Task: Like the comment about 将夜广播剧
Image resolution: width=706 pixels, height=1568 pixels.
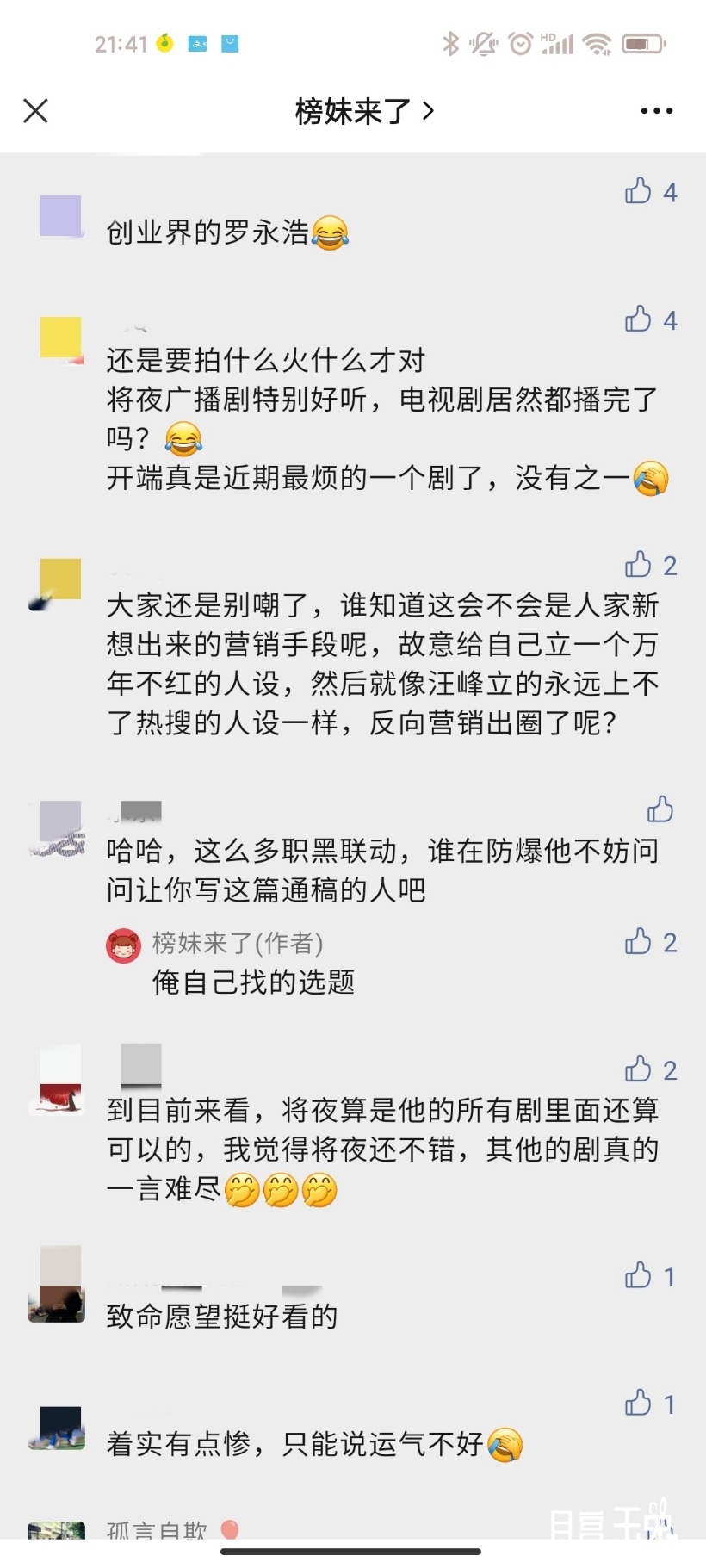Action: click(x=650, y=319)
